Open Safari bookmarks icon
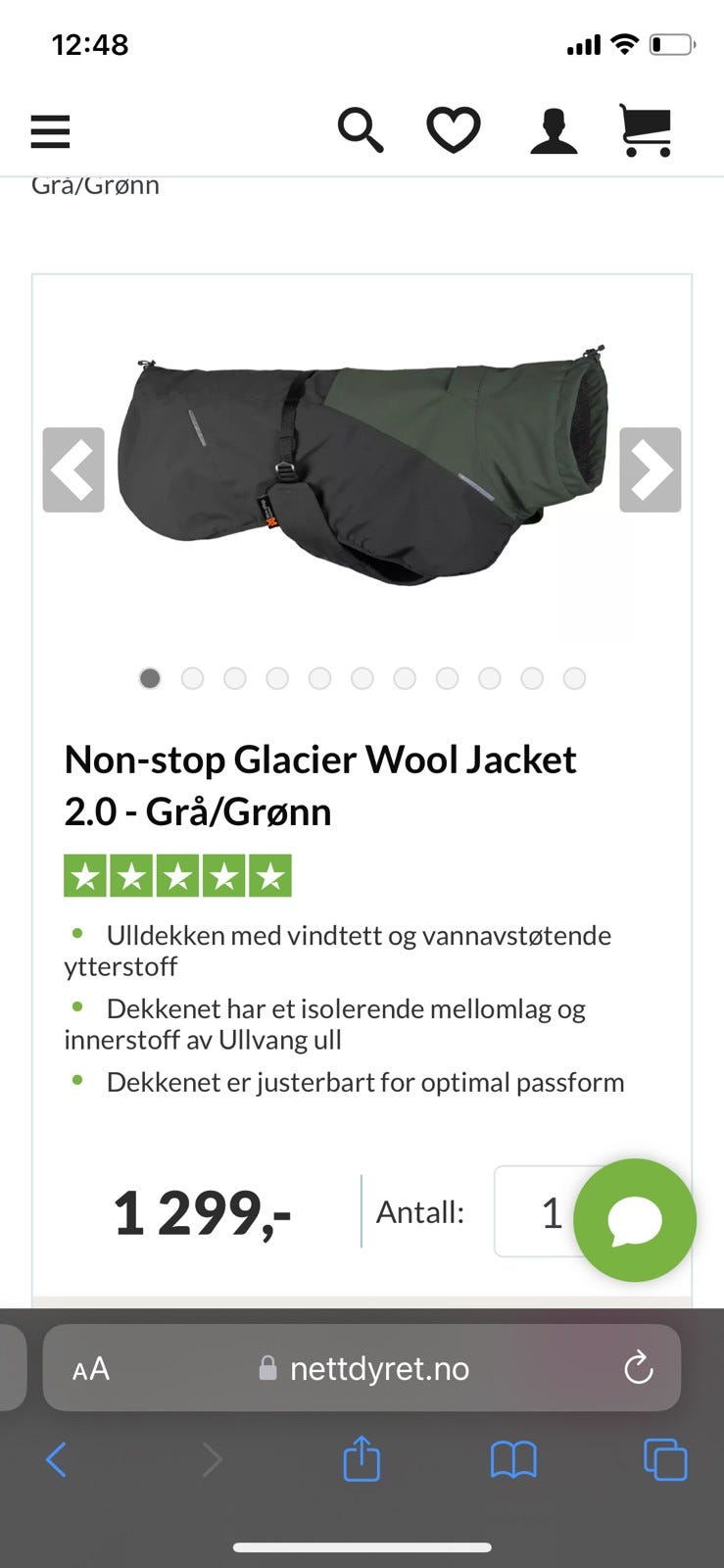The image size is (724, 1568). click(x=513, y=1459)
